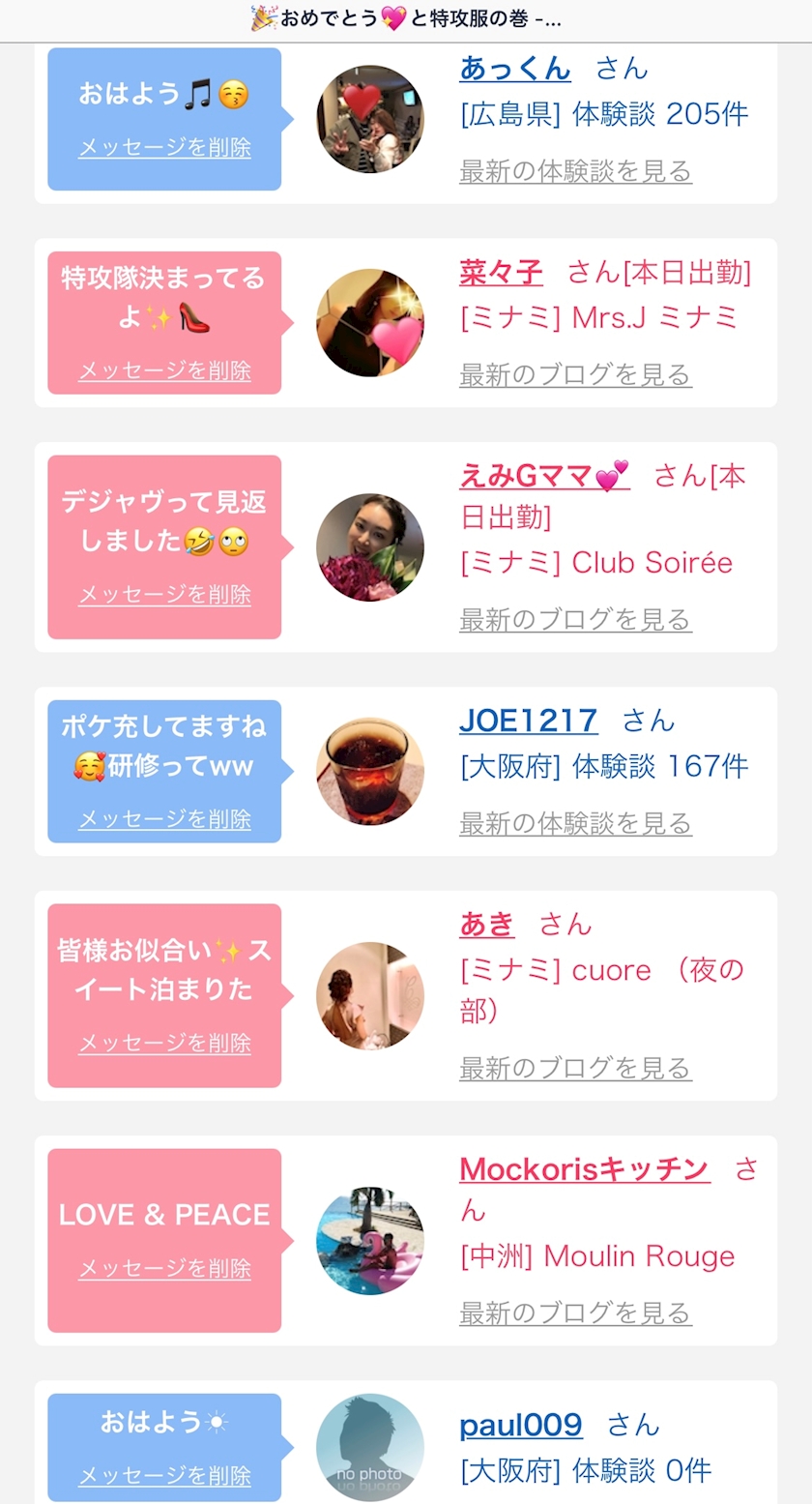The width and height of the screenshot is (812, 1504).
Task: View えみGママ's latest blog
Action: 575,620
